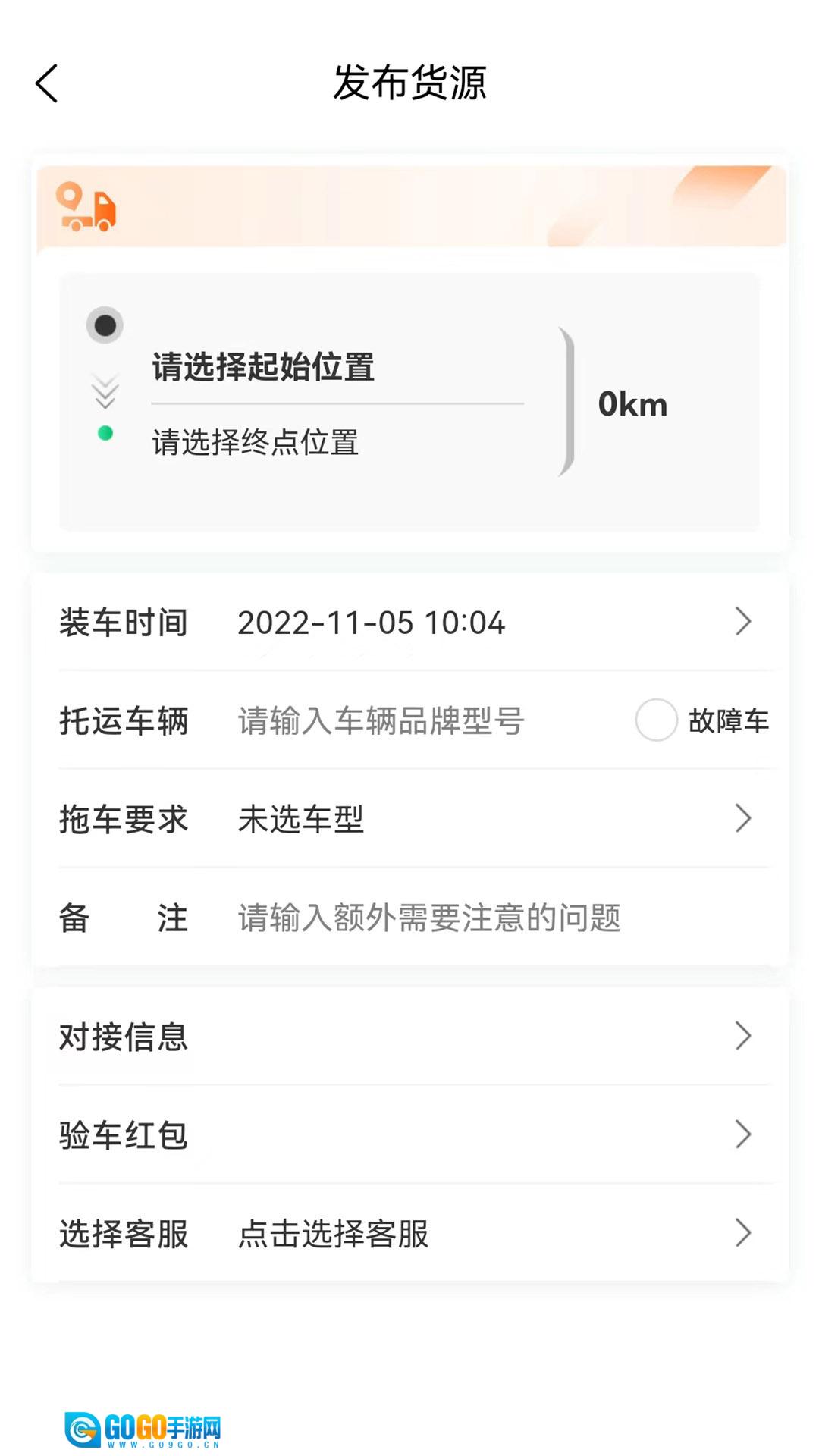Go back from 发布货源 page
Screen dimensions: 819x1456
pyautogui.click(x=47, y=83)
